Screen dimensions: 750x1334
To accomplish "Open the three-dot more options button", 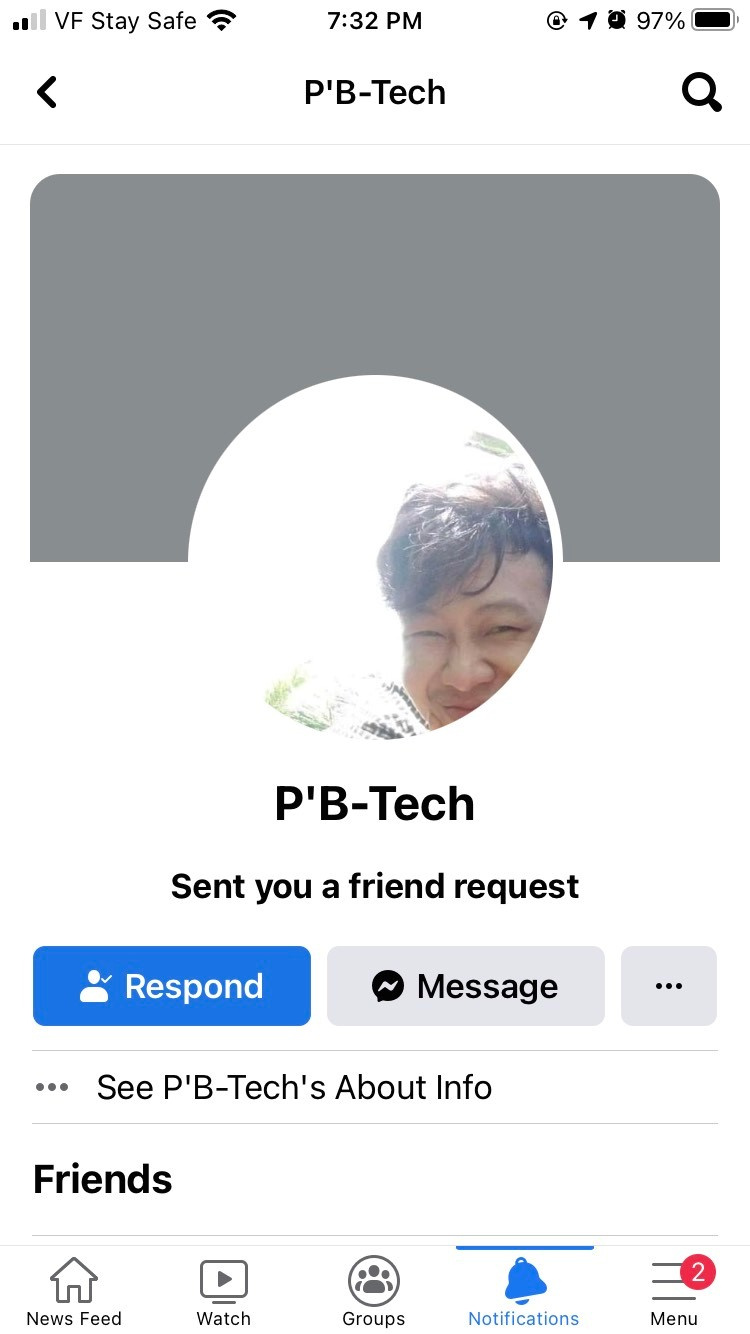I will (x=668, y=986).
